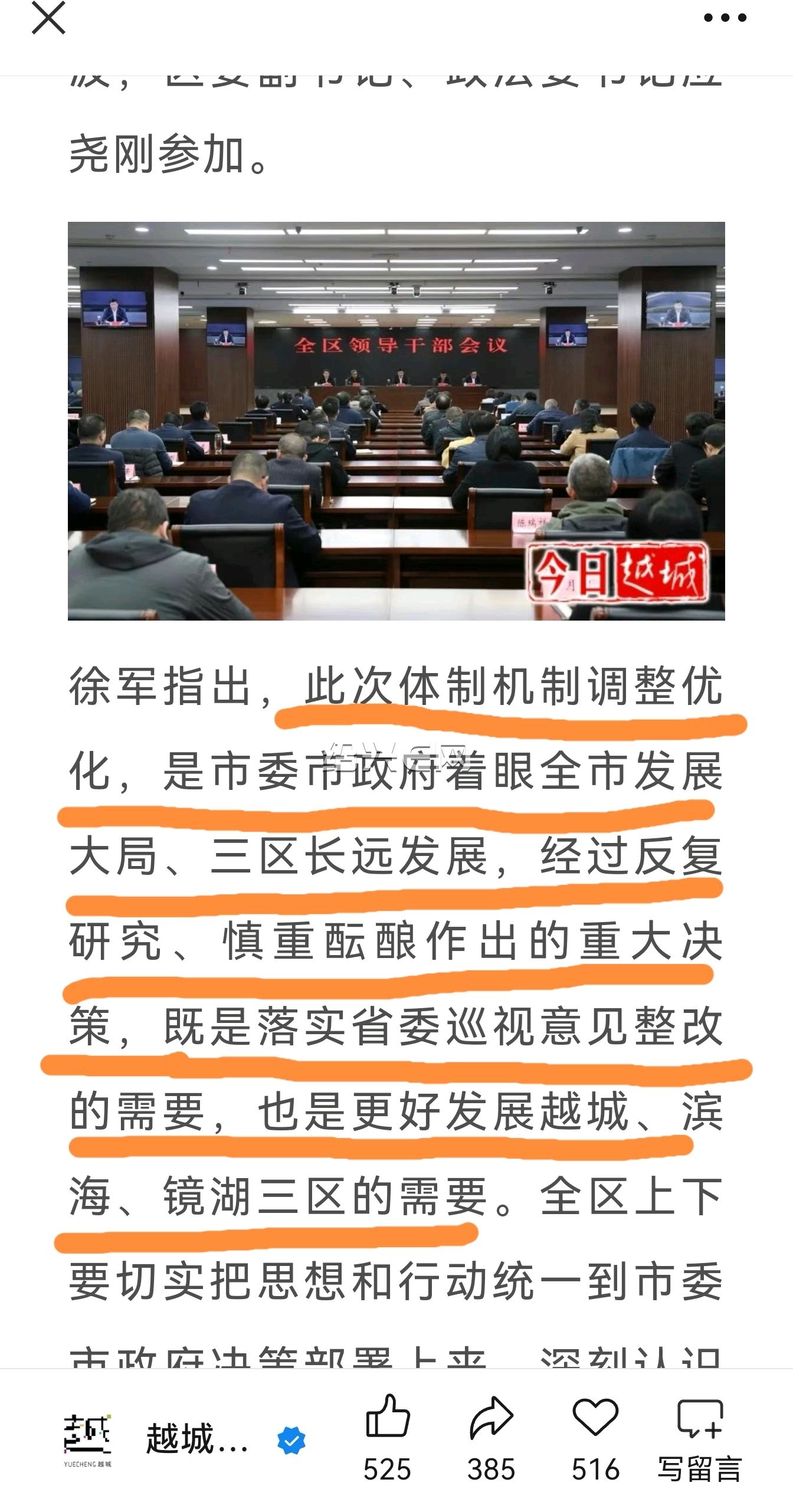793x1512 pixels.
Task: View the meeting photo in full
Action: pos(396,421)
